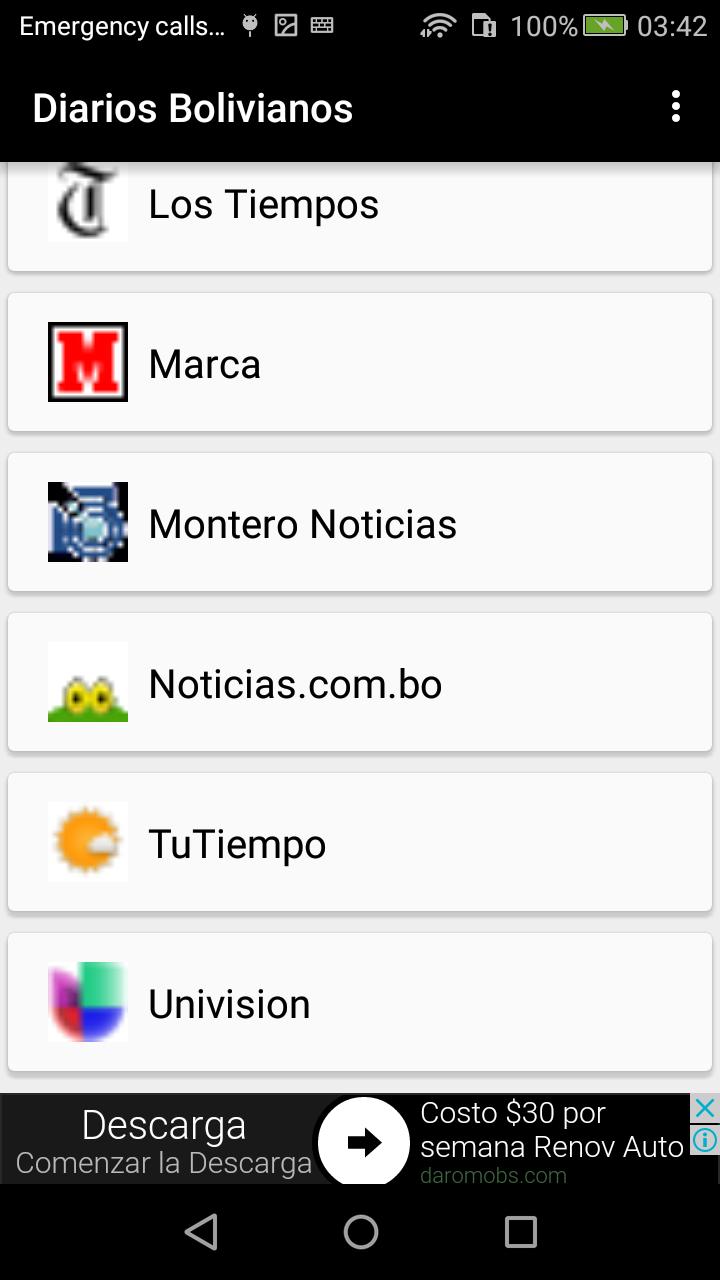Open Noticias.com.bo
720x1280 pixels.
point(360,682)
